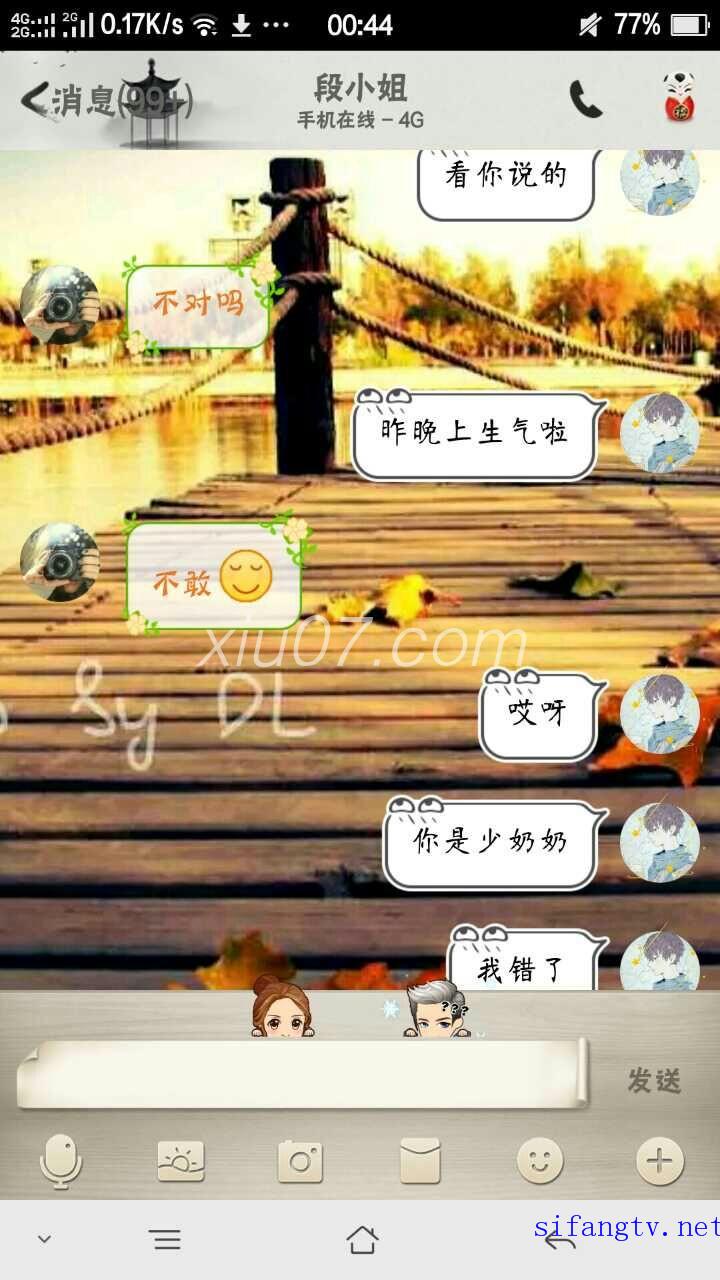
Task: Open more options with the plus icon
Action: tap(660, 1161)
